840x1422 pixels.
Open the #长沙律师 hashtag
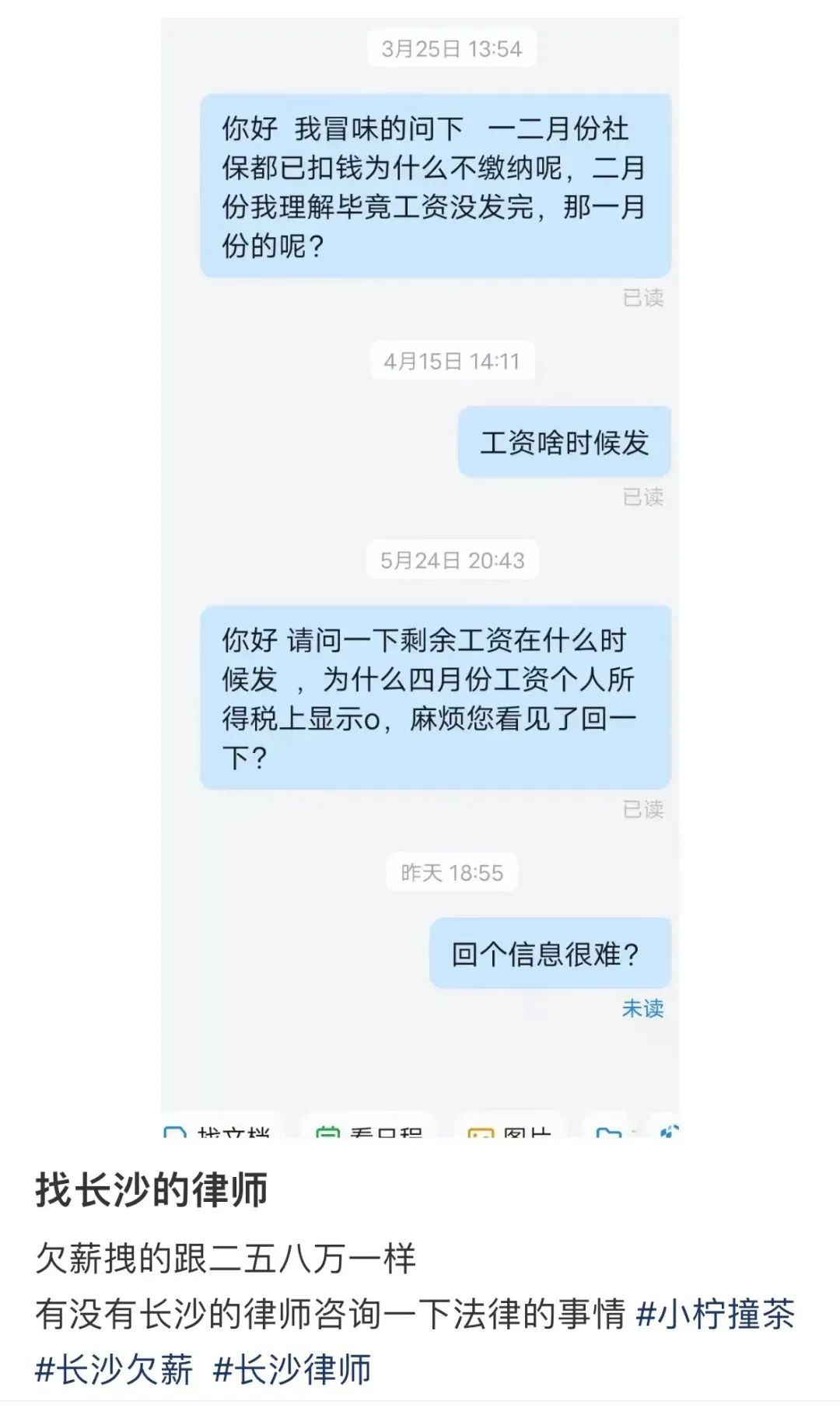[x=292, y=1369]
